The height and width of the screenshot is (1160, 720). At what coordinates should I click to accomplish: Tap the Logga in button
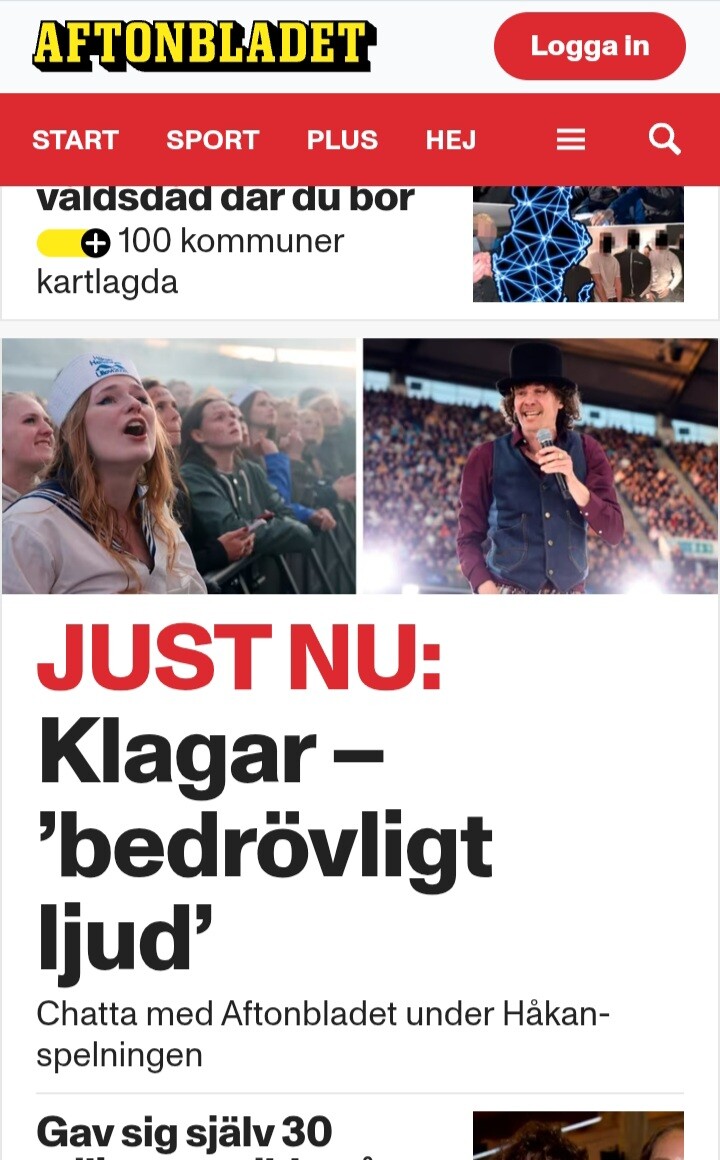pos(589,46)
